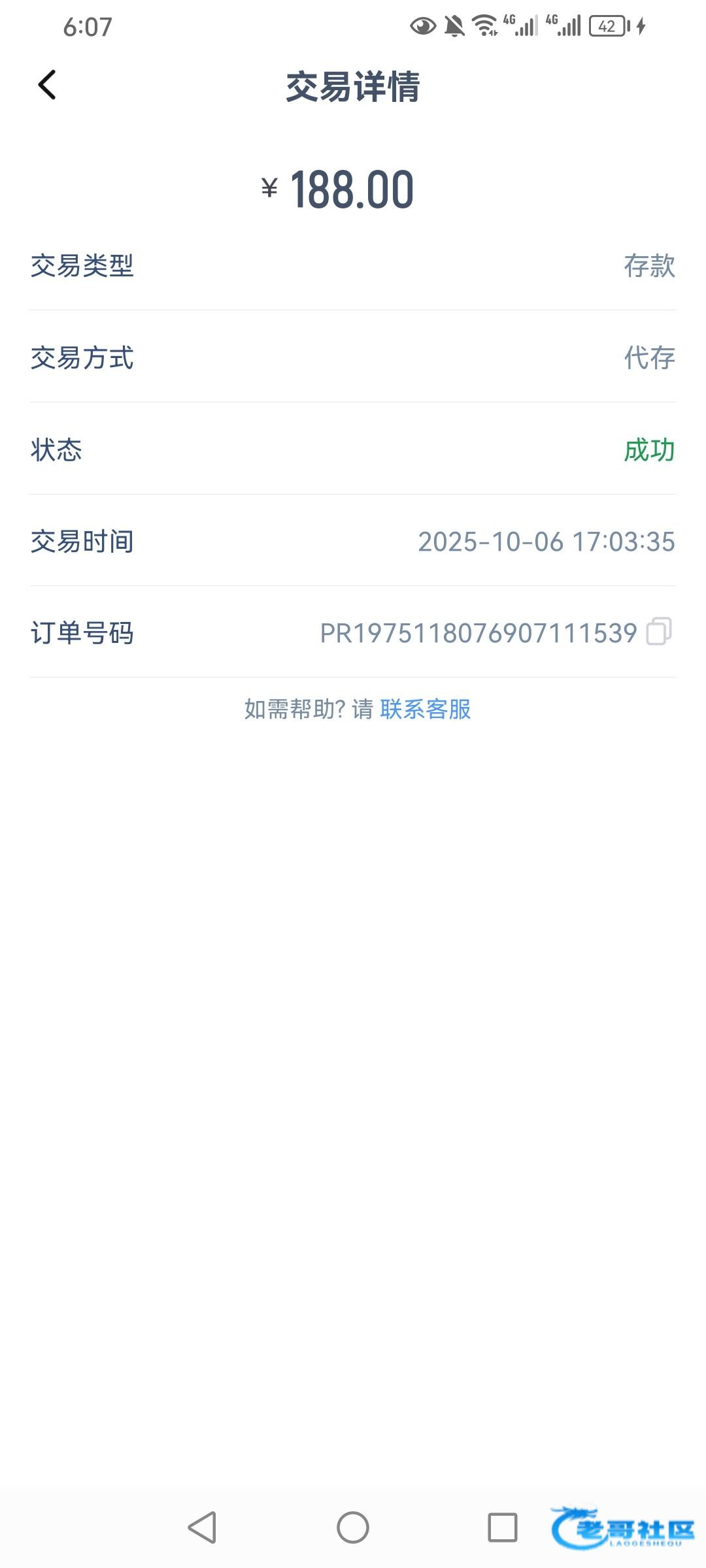This screenshot has height=1568, width=706.
Task: Open the recent apps square
Action: tap(502, 1527)
